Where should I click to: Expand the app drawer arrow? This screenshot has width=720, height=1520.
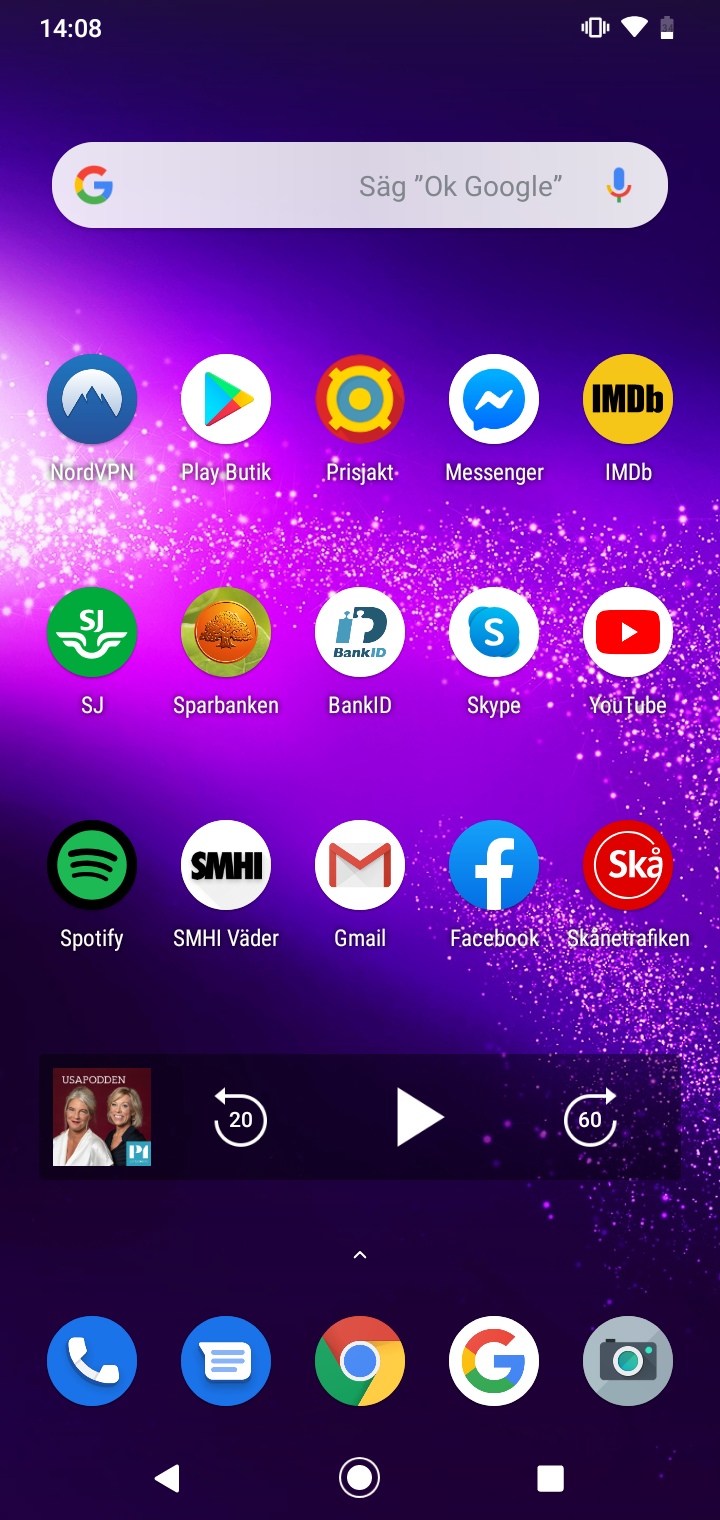[360, 1255]
